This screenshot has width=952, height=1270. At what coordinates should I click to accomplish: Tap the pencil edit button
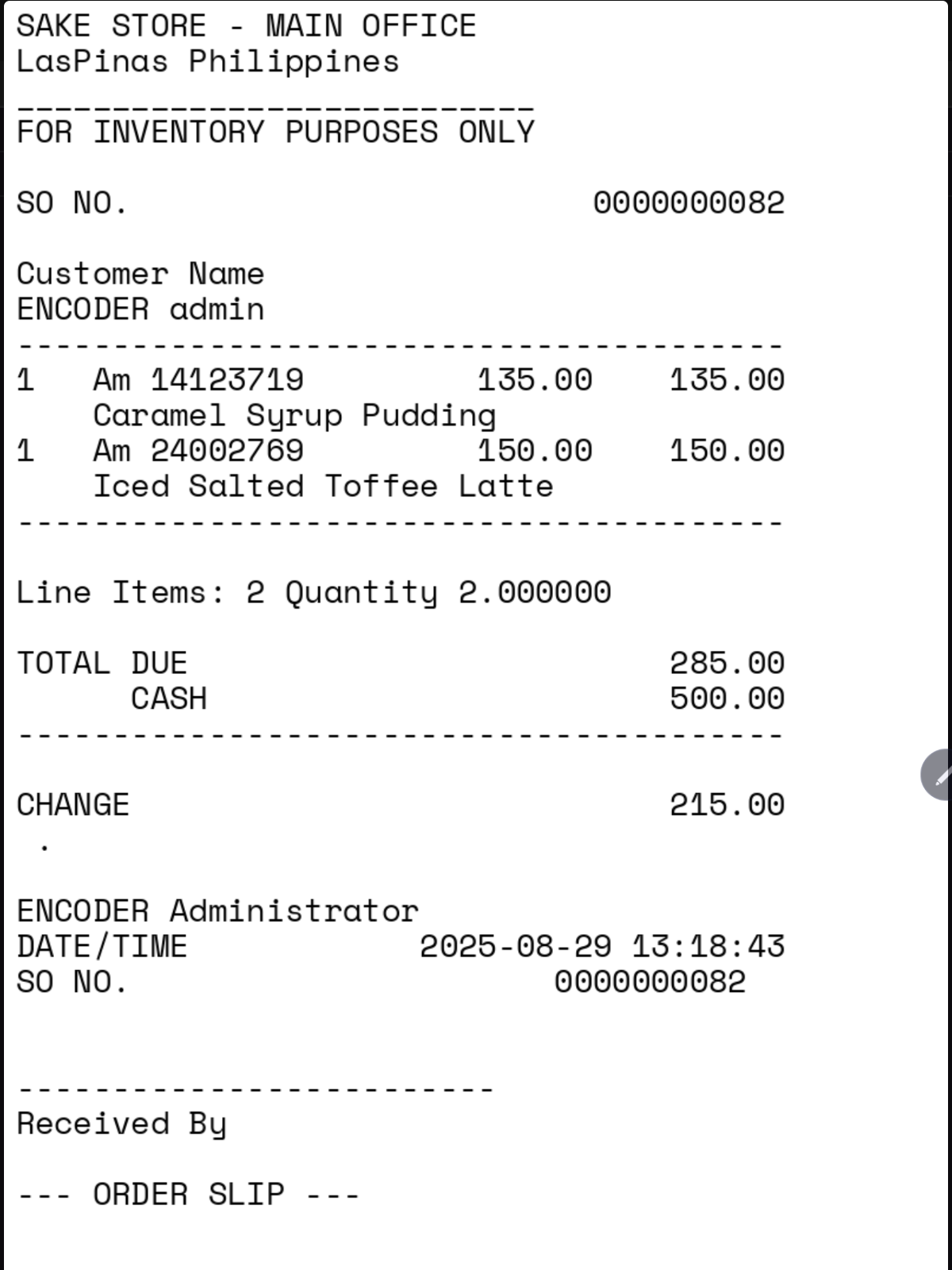[x=939, y=775]
